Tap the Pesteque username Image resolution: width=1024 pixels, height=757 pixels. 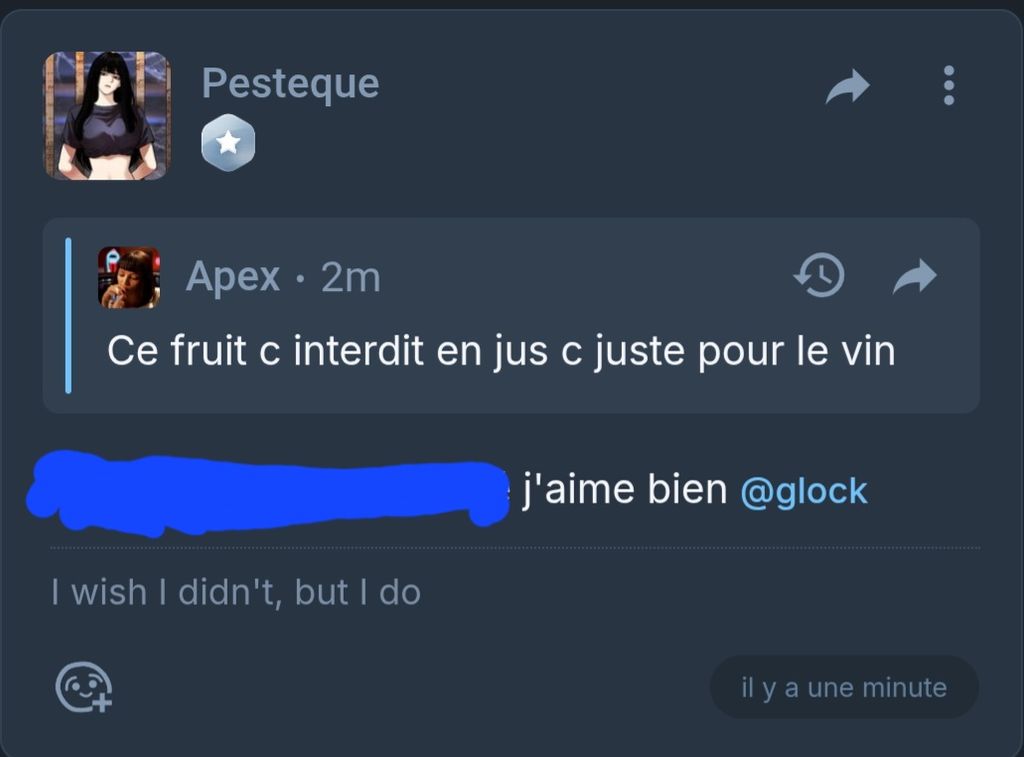point(290,84)
